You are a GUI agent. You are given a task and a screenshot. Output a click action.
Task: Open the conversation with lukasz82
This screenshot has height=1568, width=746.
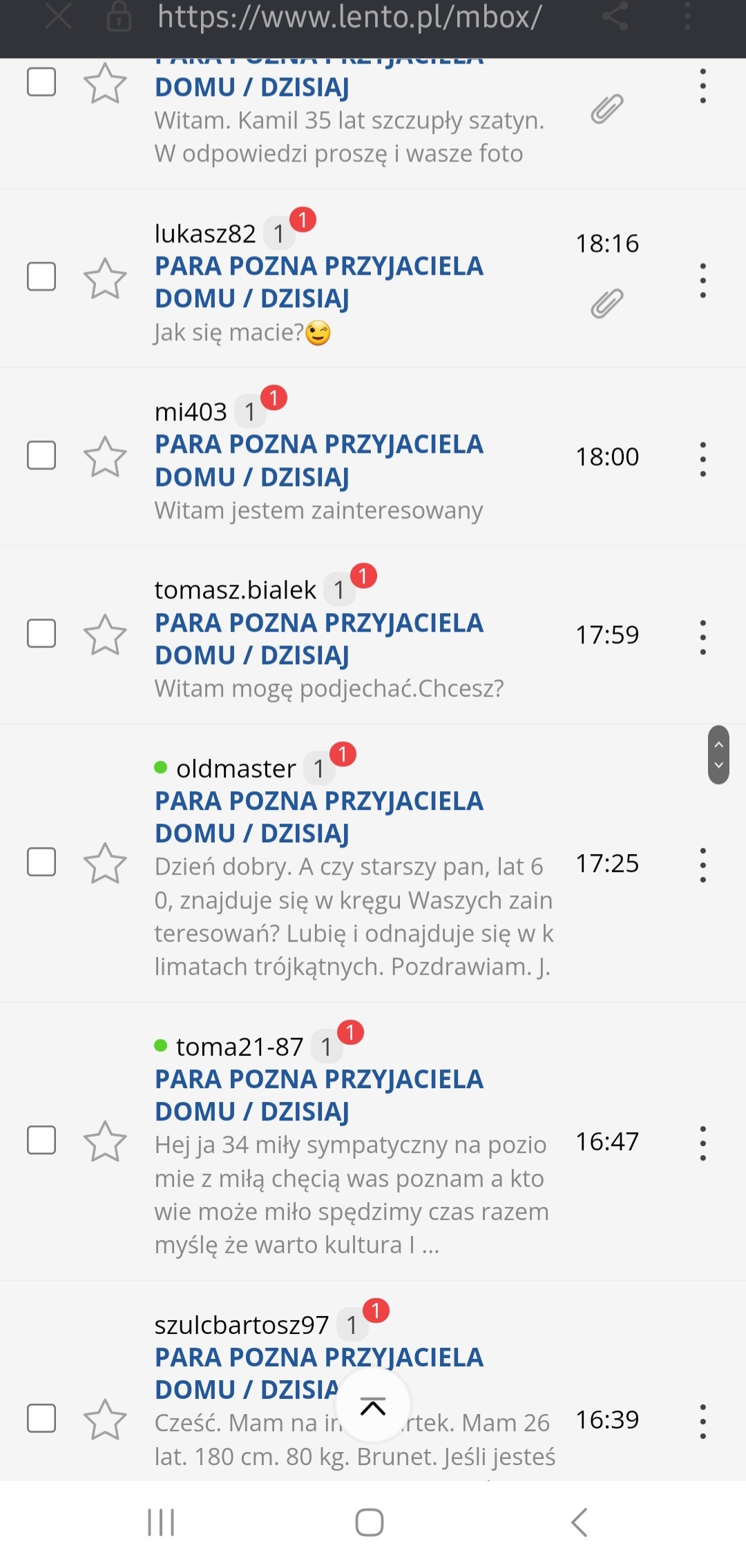coord(318,282)
